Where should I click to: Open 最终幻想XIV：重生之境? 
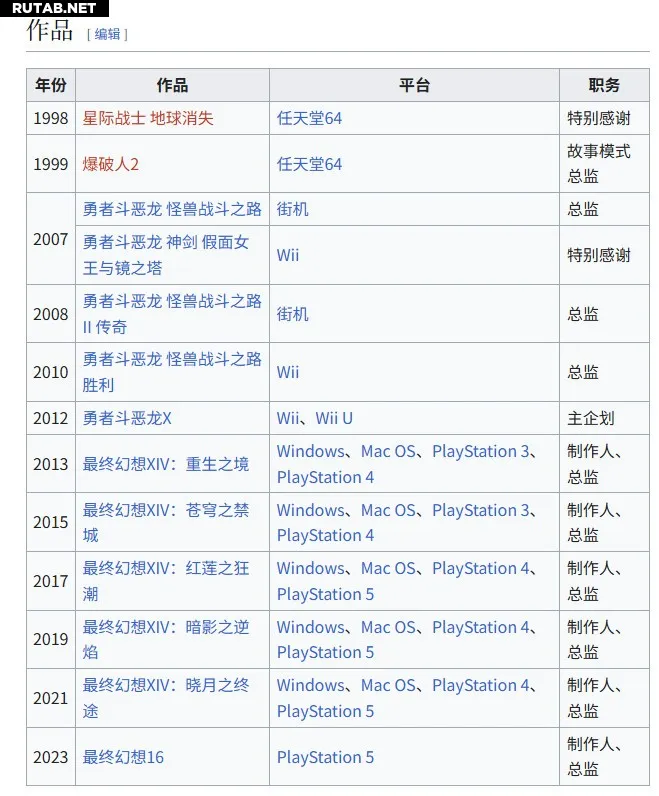coord(166,464)
